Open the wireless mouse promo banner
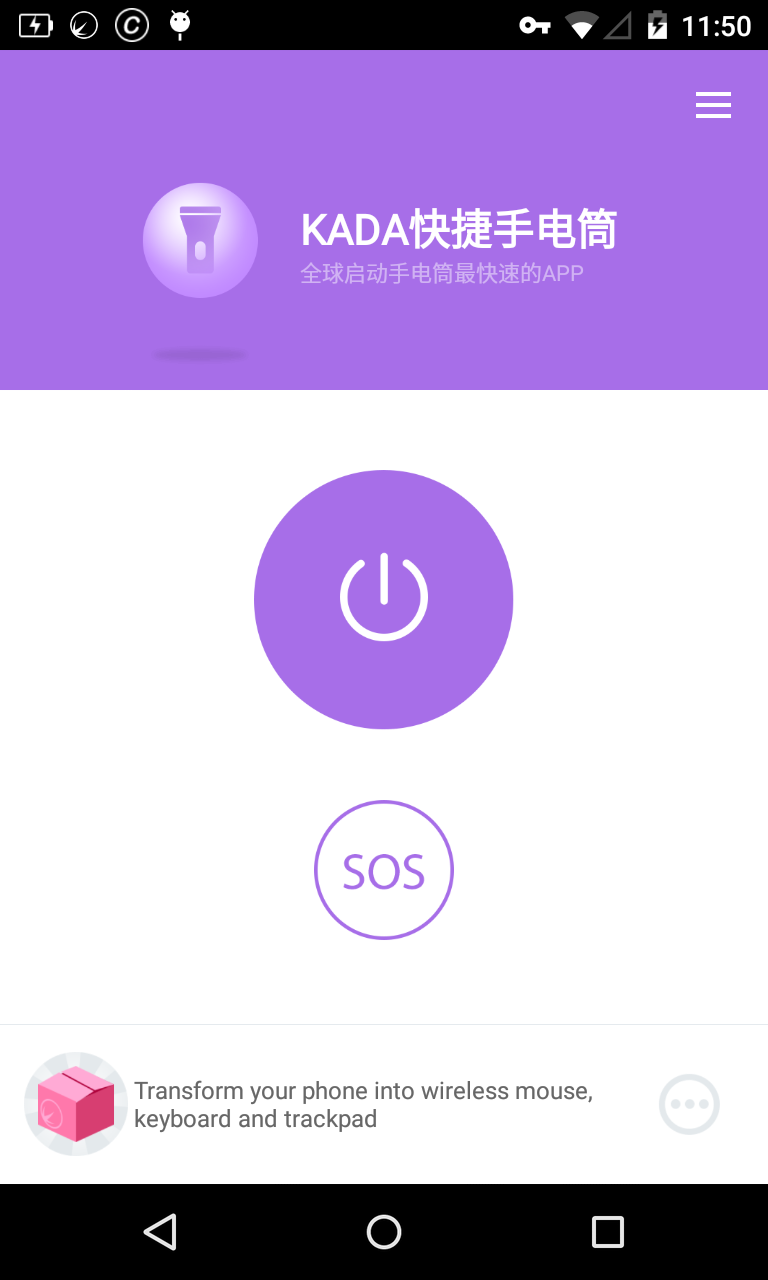The height and width of the screenshot is (1280, 768). [364, 1104]
